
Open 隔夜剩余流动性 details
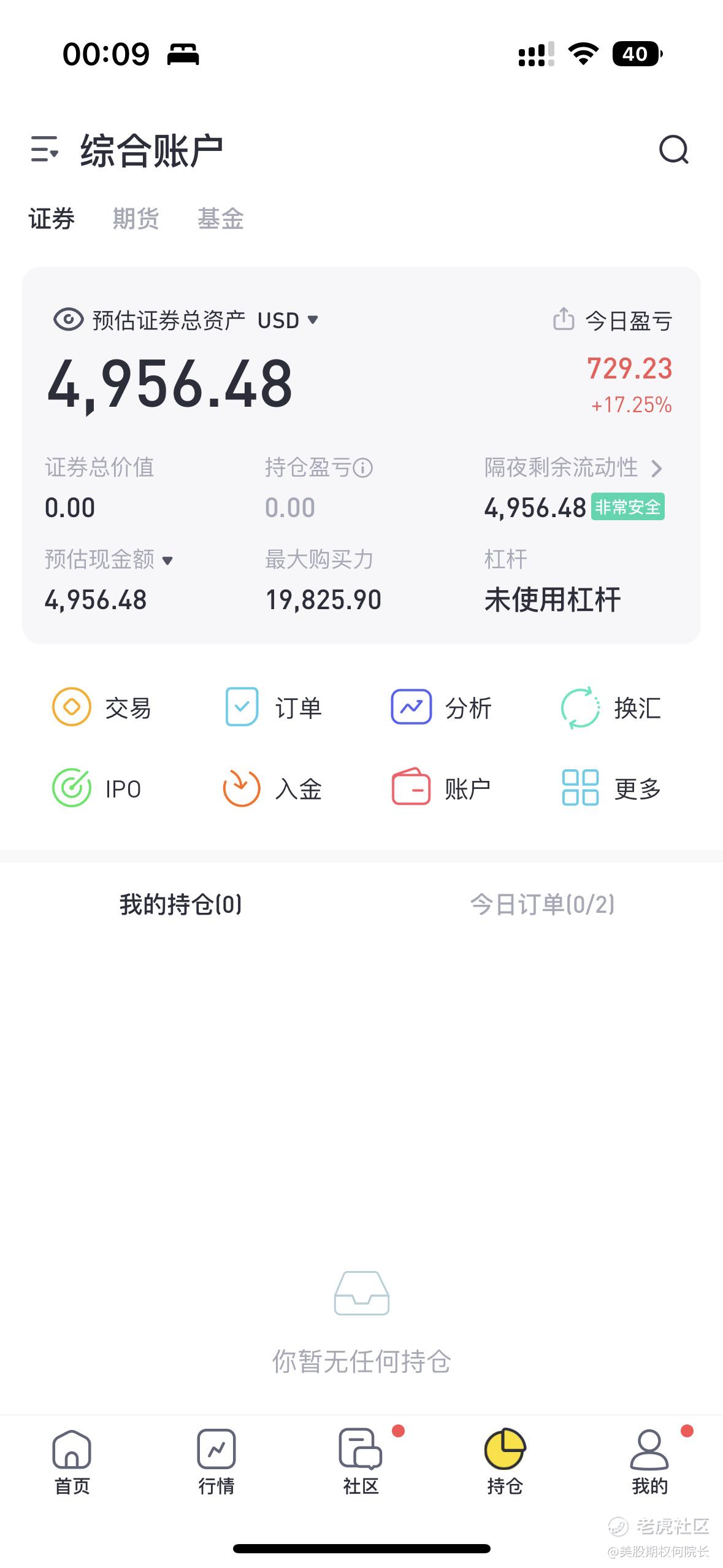pos(573,468)
